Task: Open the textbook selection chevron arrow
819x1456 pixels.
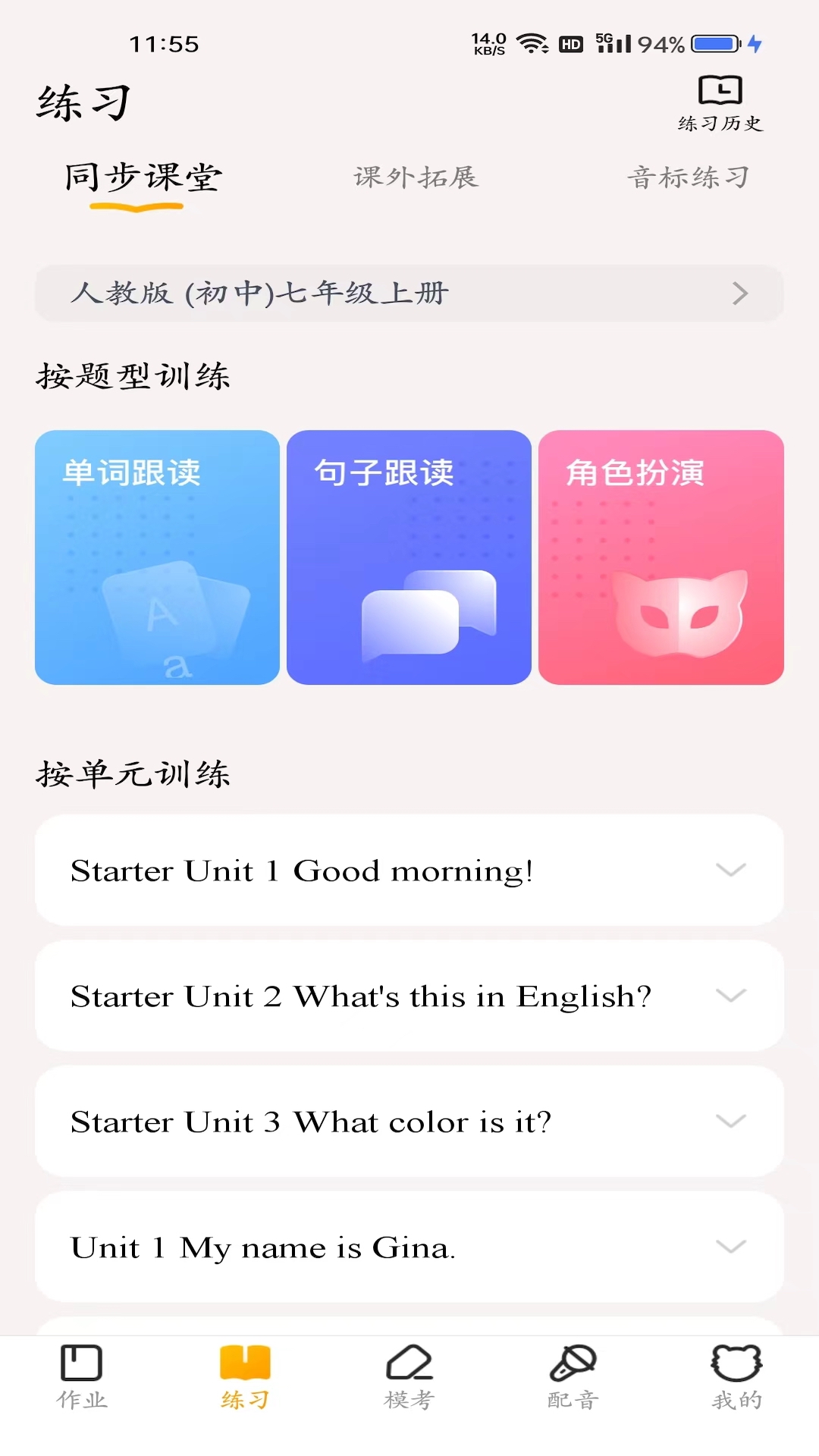Action: click(739, 294)
